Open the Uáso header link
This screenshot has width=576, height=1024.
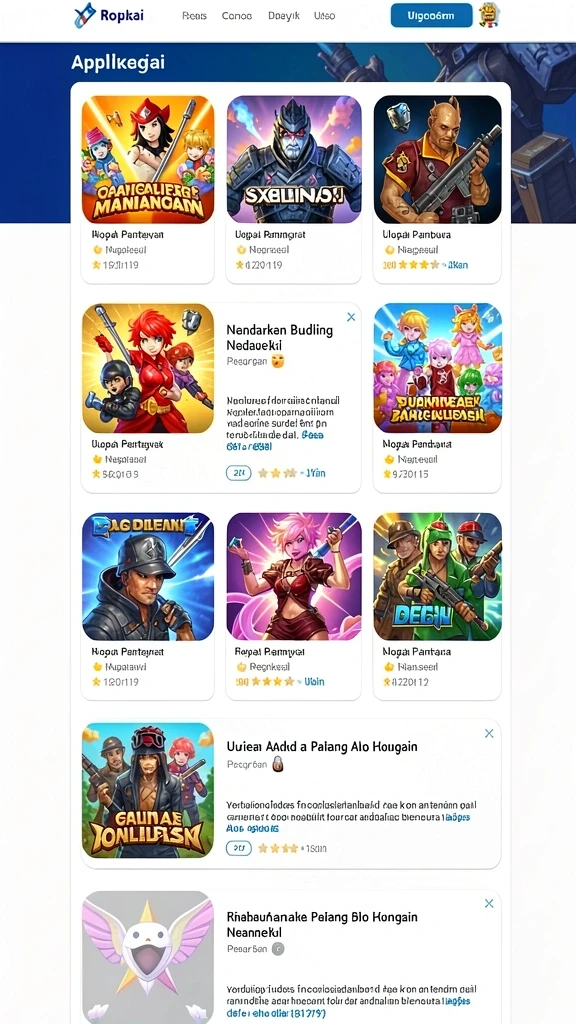325,16
